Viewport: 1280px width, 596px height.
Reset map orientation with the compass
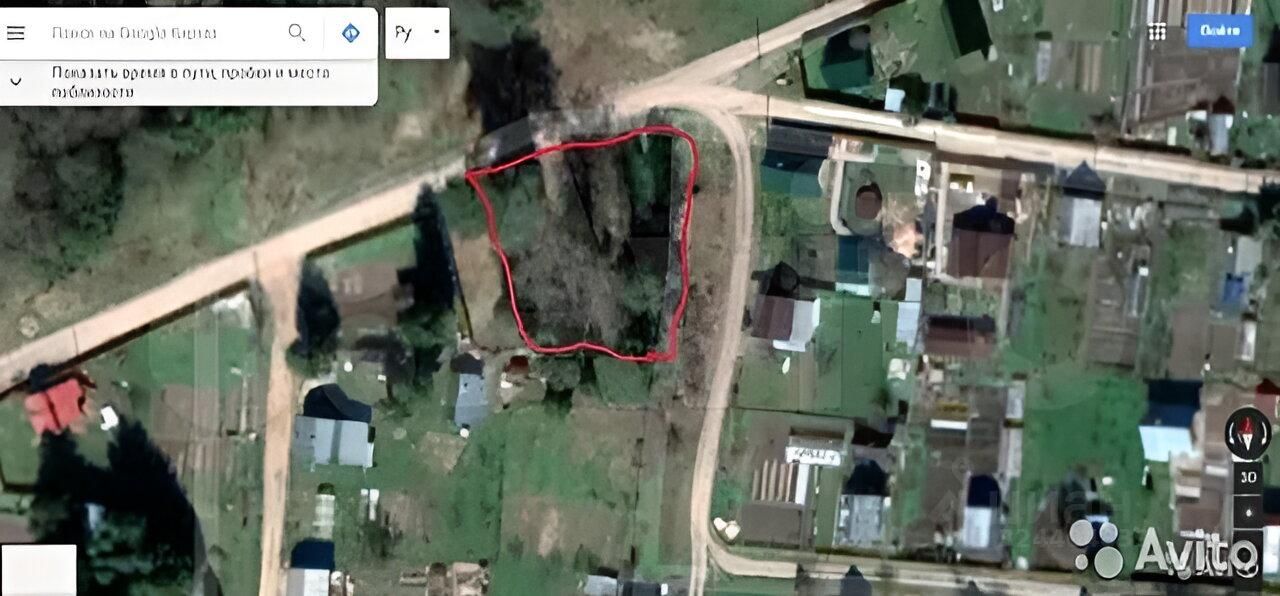[1248, 434]
